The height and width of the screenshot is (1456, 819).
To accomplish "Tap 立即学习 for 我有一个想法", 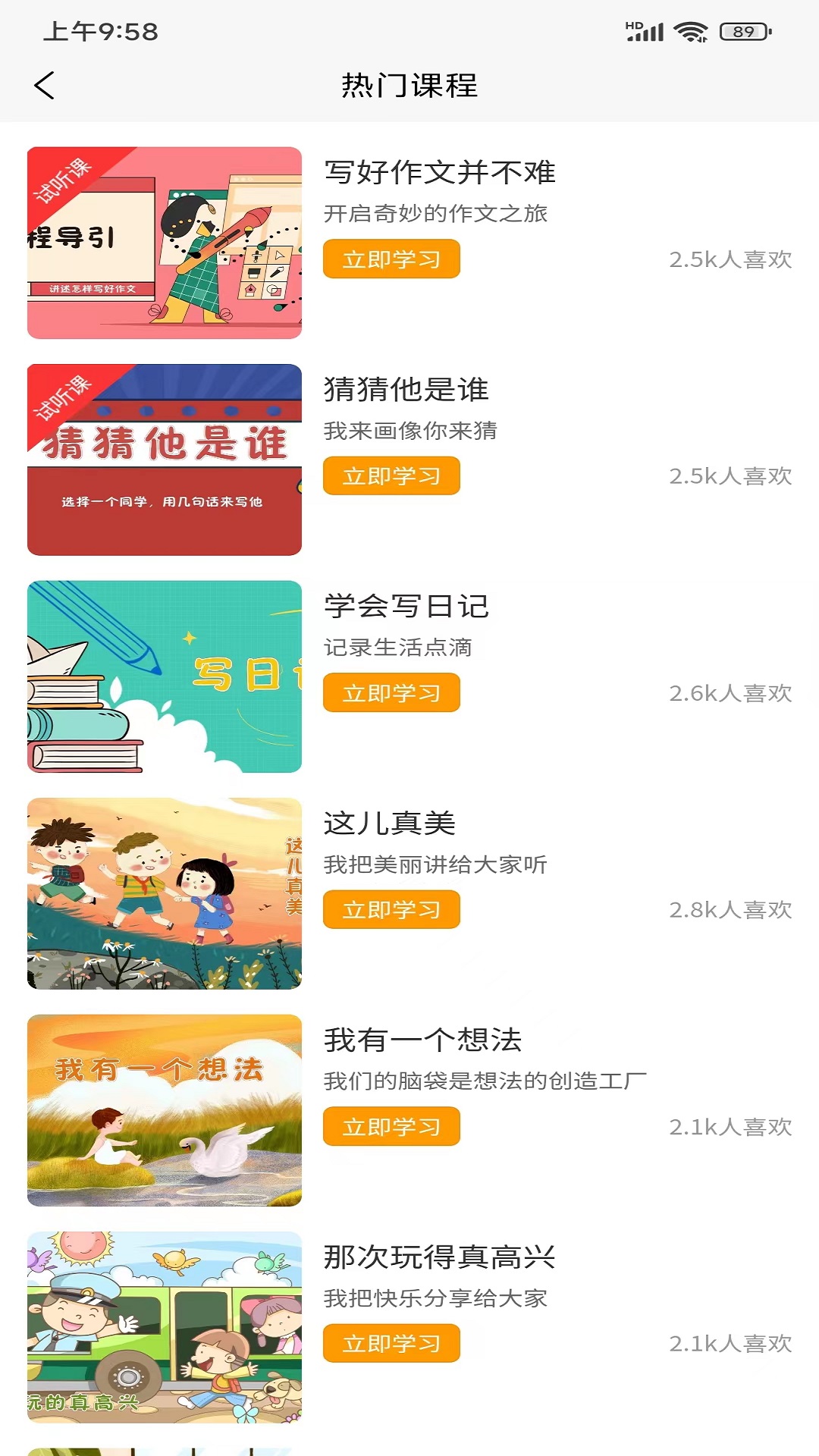I will (391, 1127).
